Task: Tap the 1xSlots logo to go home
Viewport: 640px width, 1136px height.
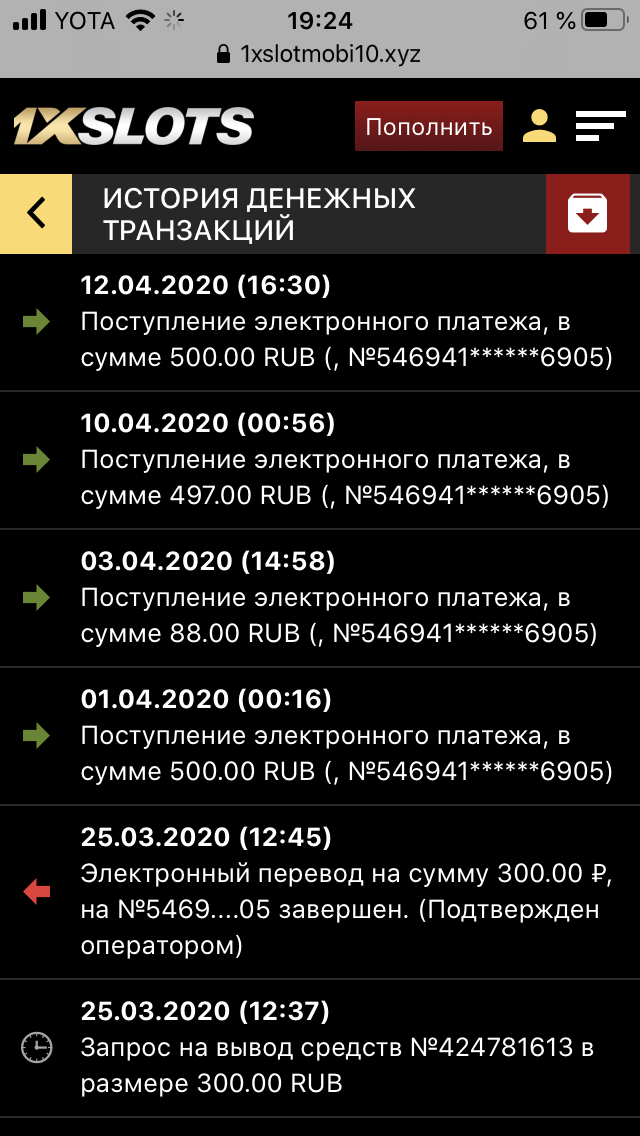Action: pos(133,127)
